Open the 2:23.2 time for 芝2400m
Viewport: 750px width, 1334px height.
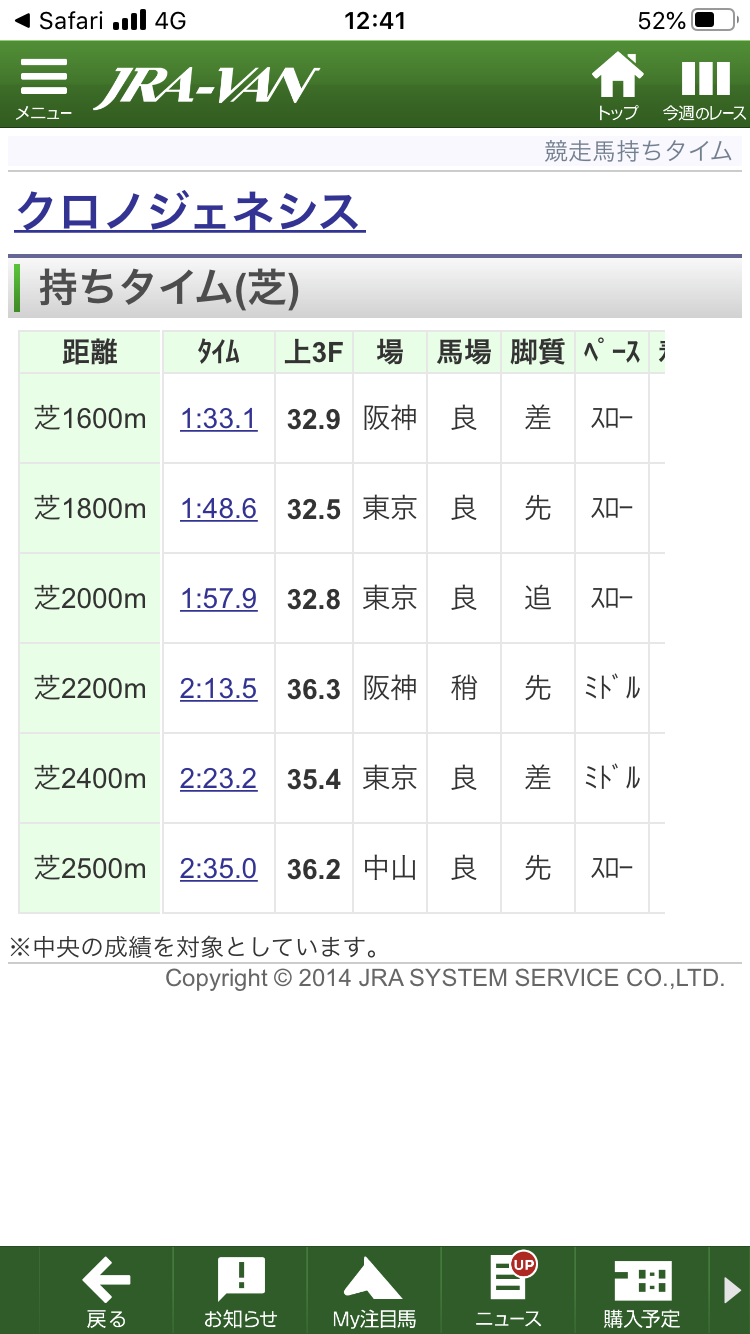(218, 778)
